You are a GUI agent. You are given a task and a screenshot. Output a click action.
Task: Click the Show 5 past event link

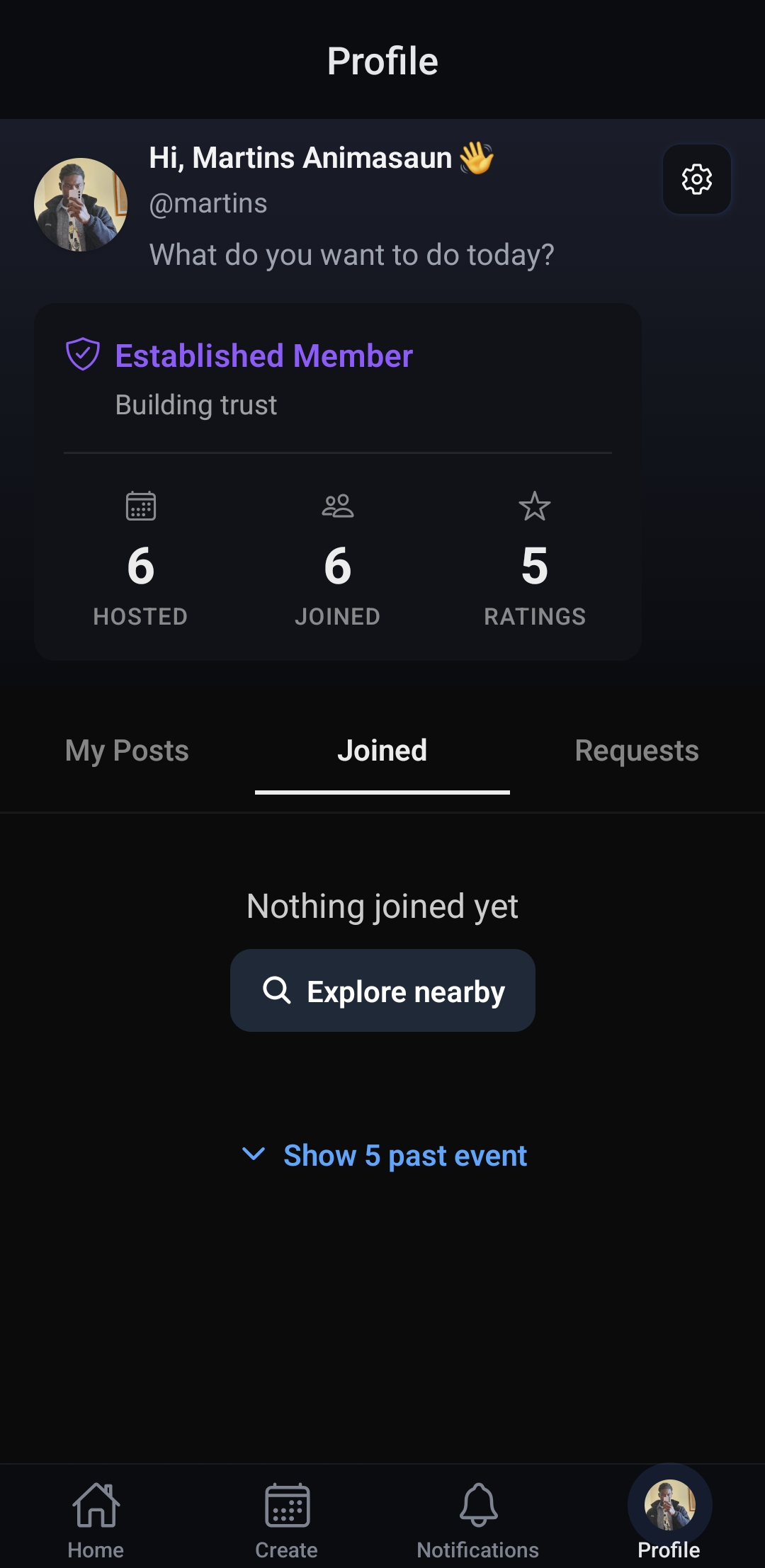click(404, 1155)
